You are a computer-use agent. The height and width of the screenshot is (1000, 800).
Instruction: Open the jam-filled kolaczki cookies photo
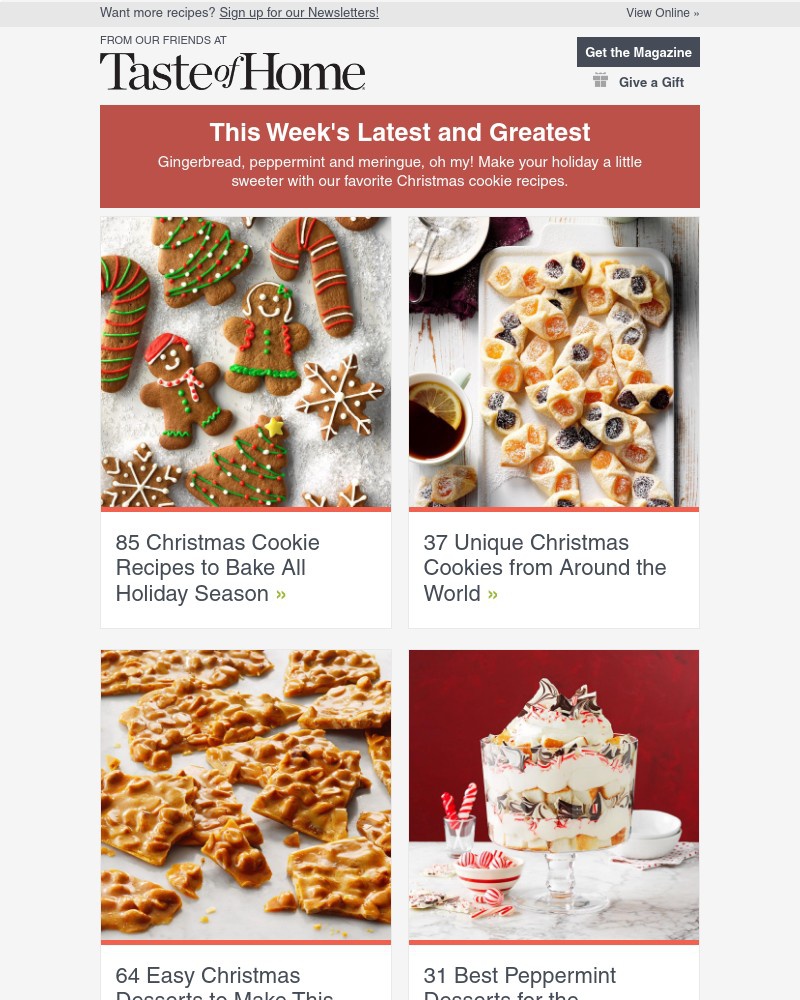click(x=553, y=362)
